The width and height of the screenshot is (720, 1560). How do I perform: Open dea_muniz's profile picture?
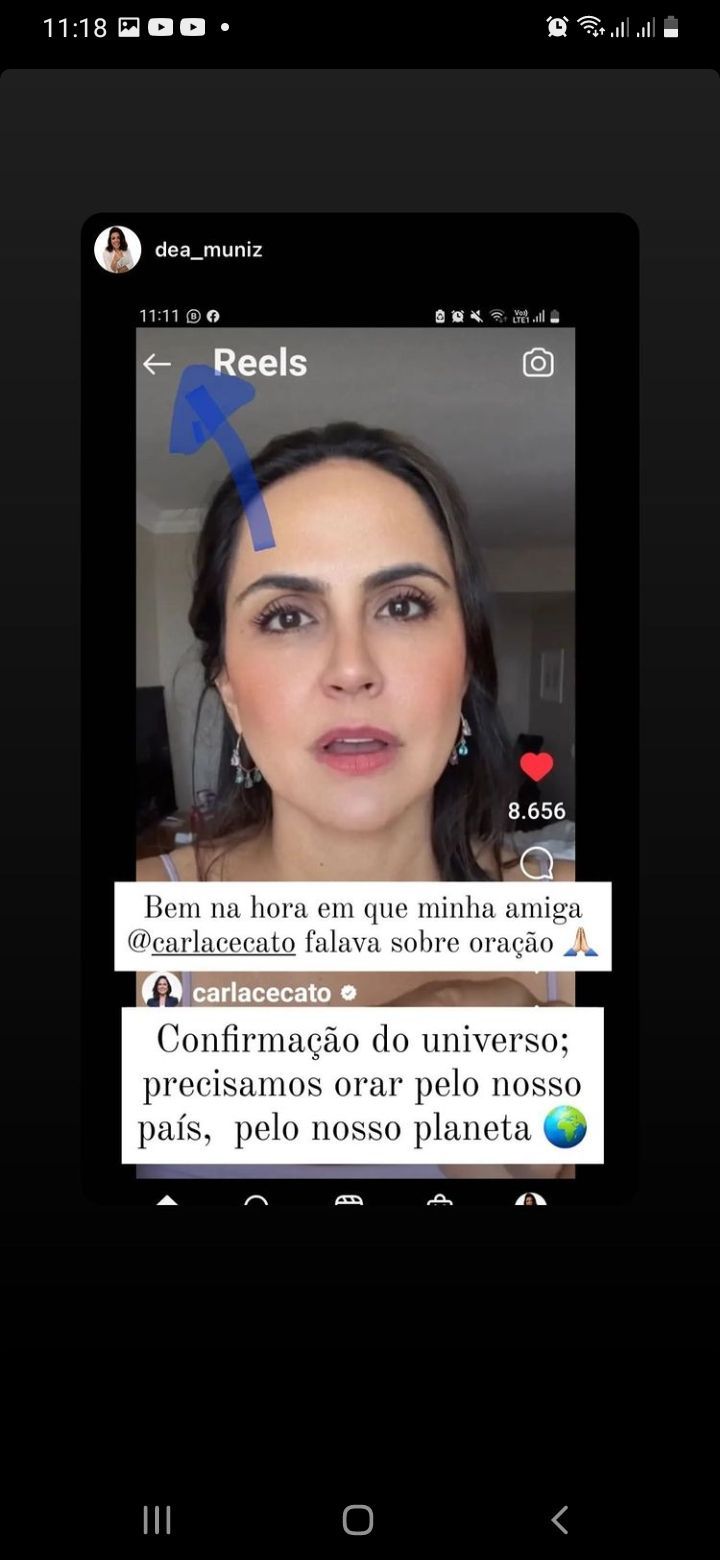point(118,249)
